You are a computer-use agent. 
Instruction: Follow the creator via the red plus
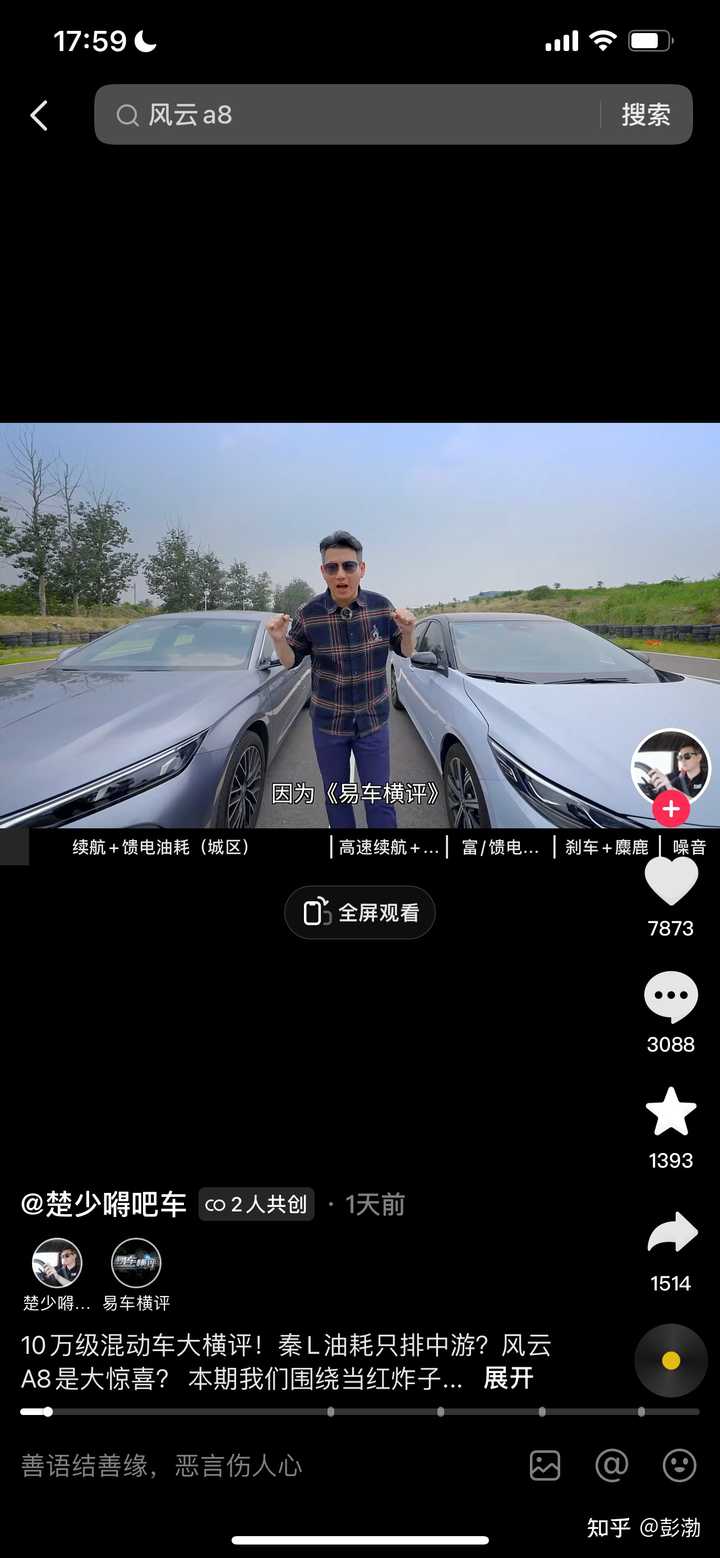[x=670, y=809]
